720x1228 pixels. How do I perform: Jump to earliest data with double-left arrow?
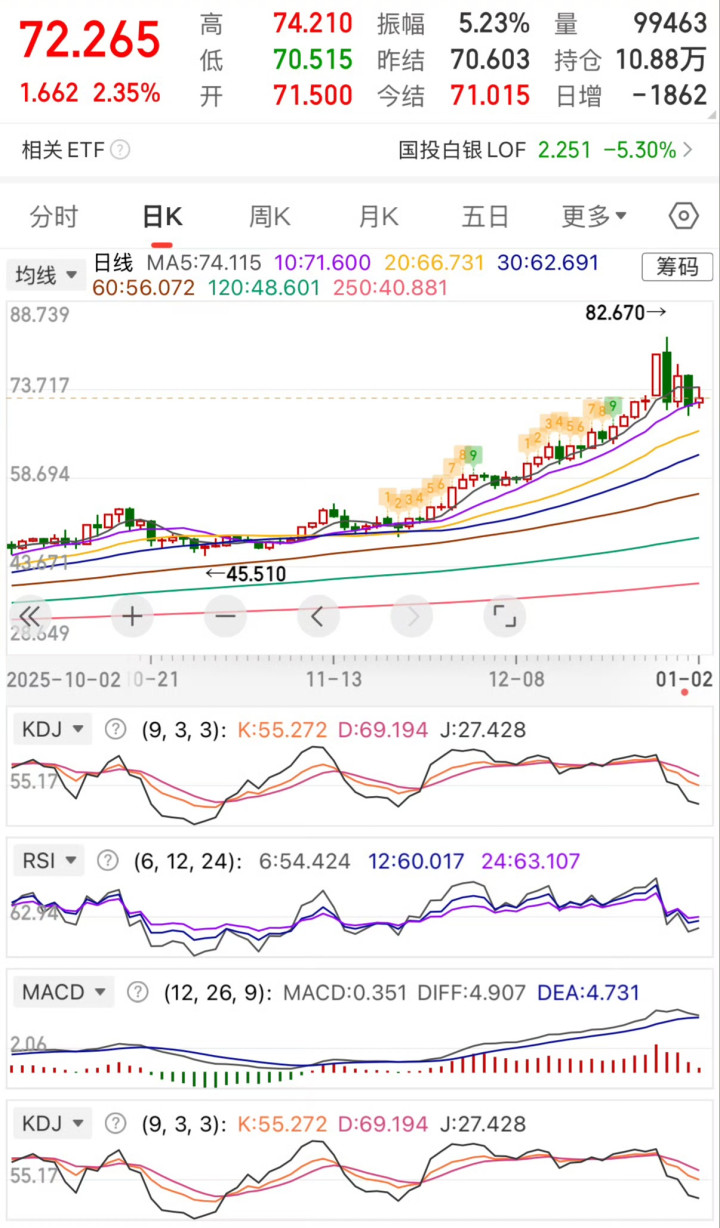[30, 617]
